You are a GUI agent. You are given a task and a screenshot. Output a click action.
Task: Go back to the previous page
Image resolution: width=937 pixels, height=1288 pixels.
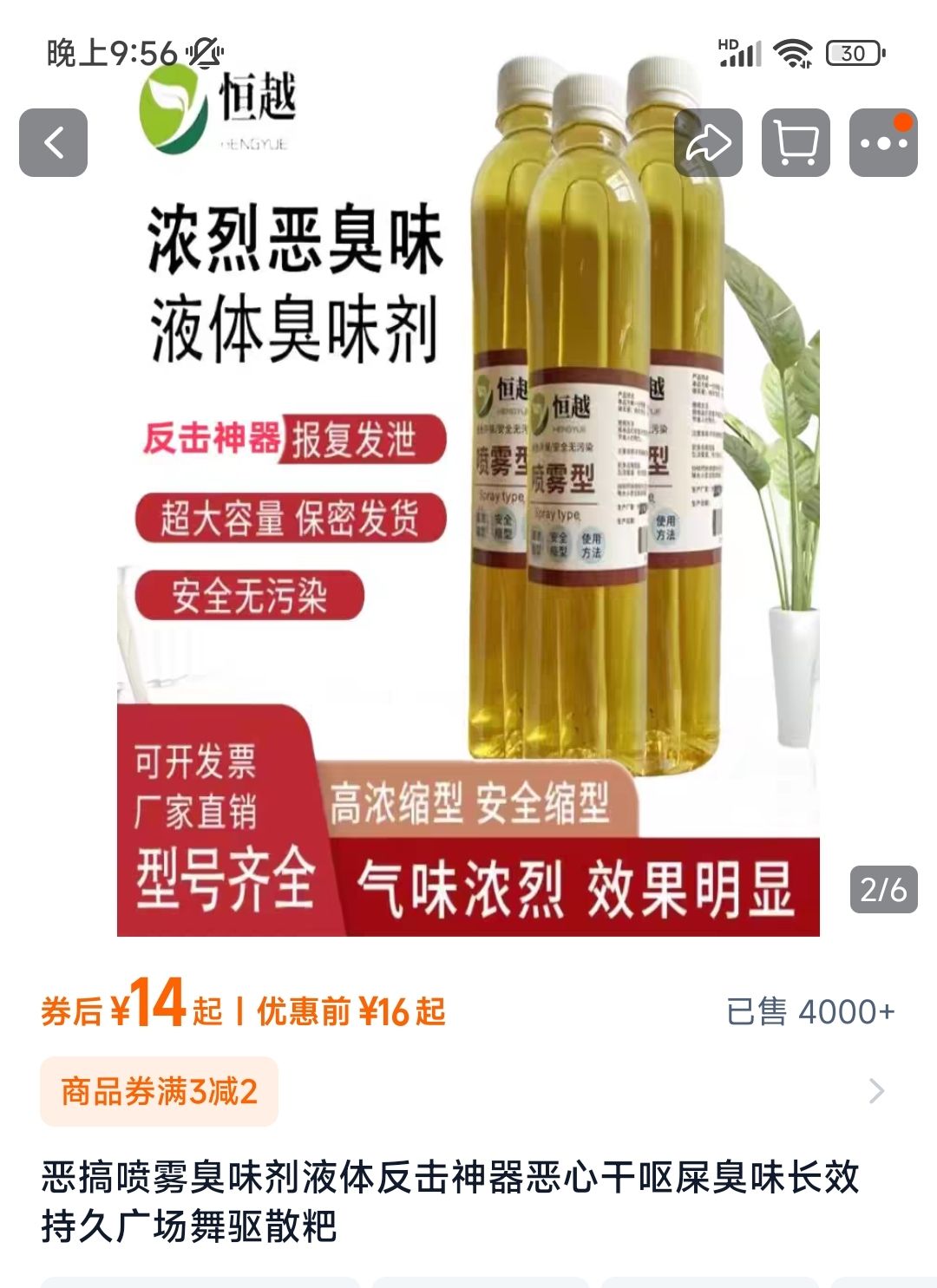click(x=53, y=143)
